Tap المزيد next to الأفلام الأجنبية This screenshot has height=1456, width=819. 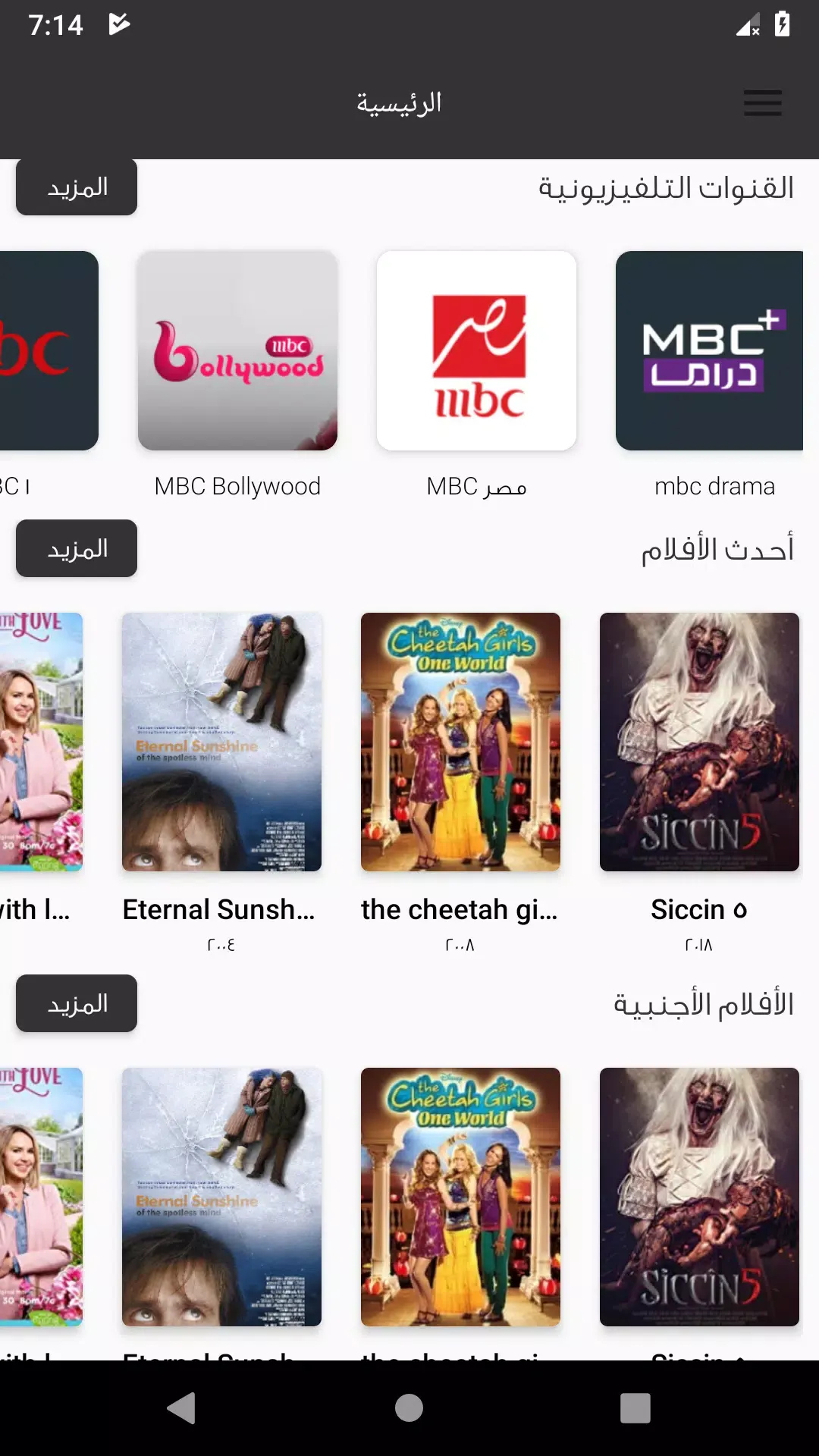coord(77,1003)
